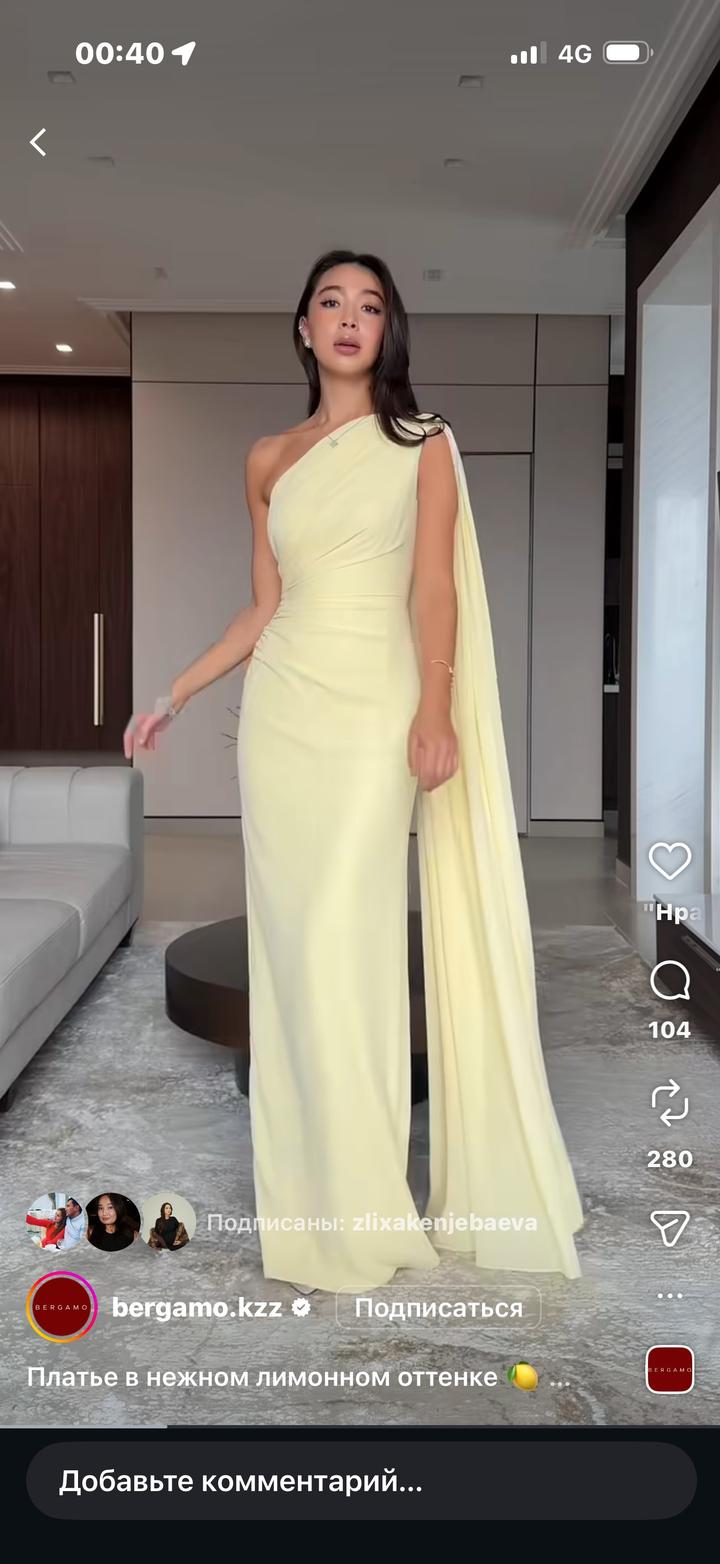The width and height of the screenshot is (720, 1564).
Task: Repost this reel
Action: [669, 1103]
